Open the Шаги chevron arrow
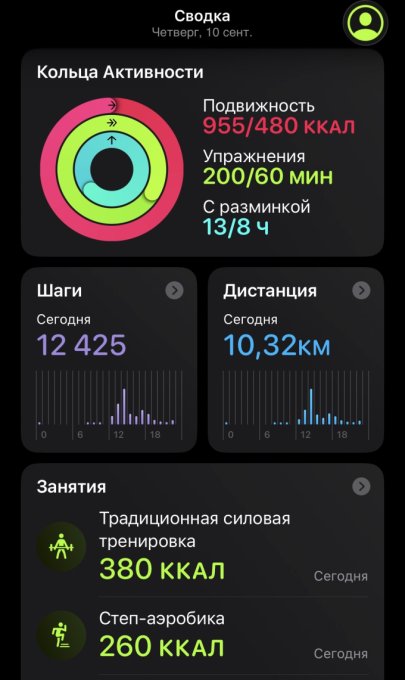 tap(174, 290)
